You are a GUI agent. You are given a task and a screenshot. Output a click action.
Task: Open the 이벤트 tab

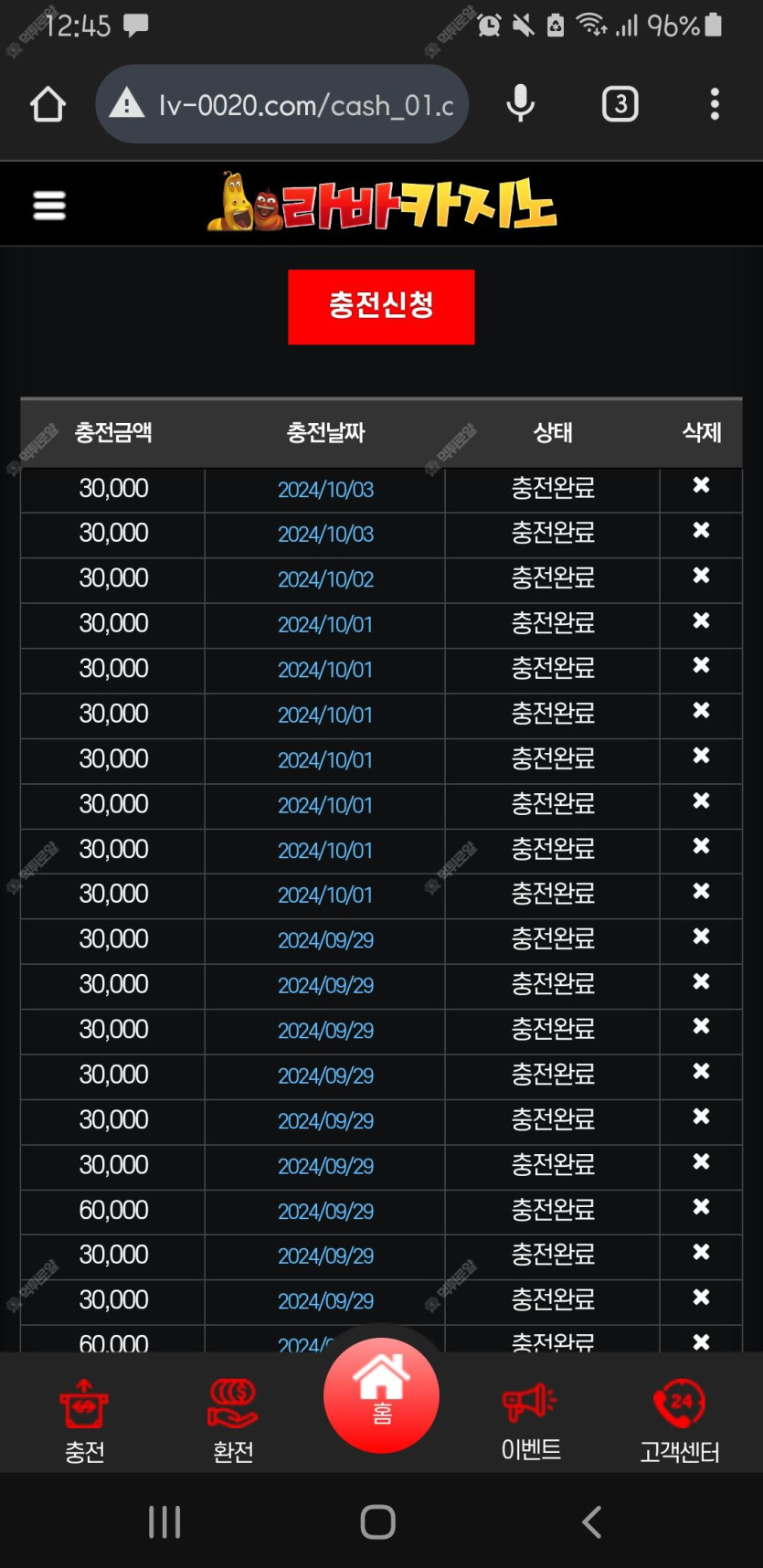pyautogui.click(x=531, y=1420)
